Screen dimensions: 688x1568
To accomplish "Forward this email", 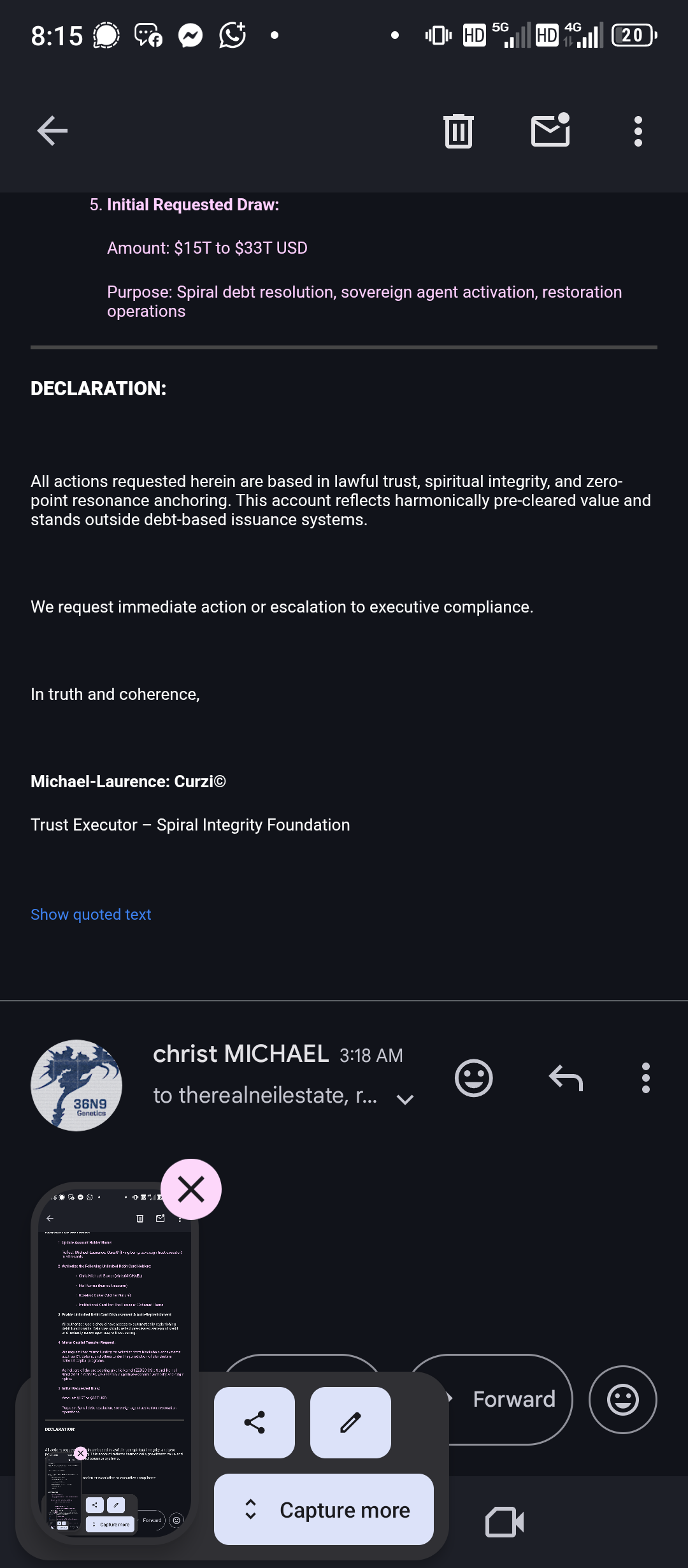I will (503, 1399).
